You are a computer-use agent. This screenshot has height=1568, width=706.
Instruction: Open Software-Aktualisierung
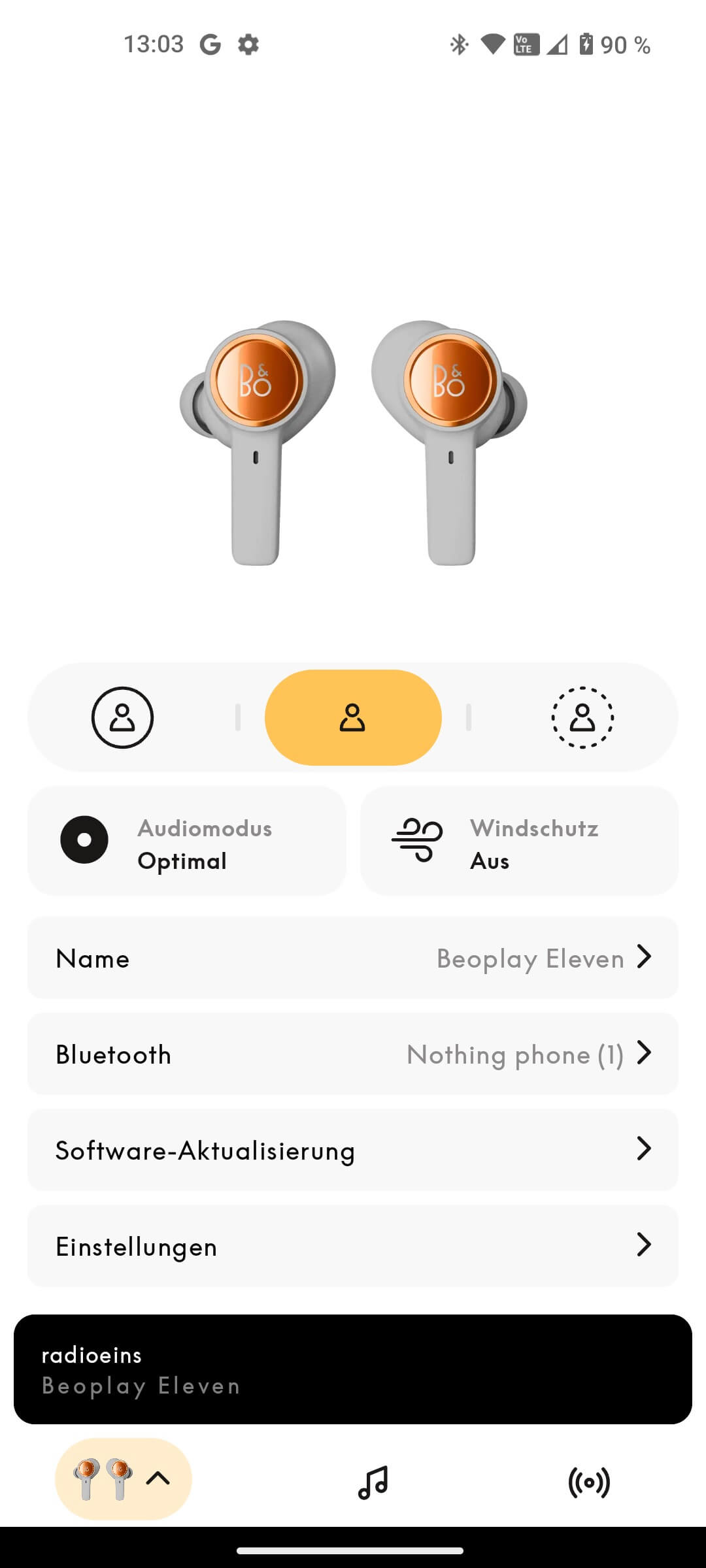353,1150
